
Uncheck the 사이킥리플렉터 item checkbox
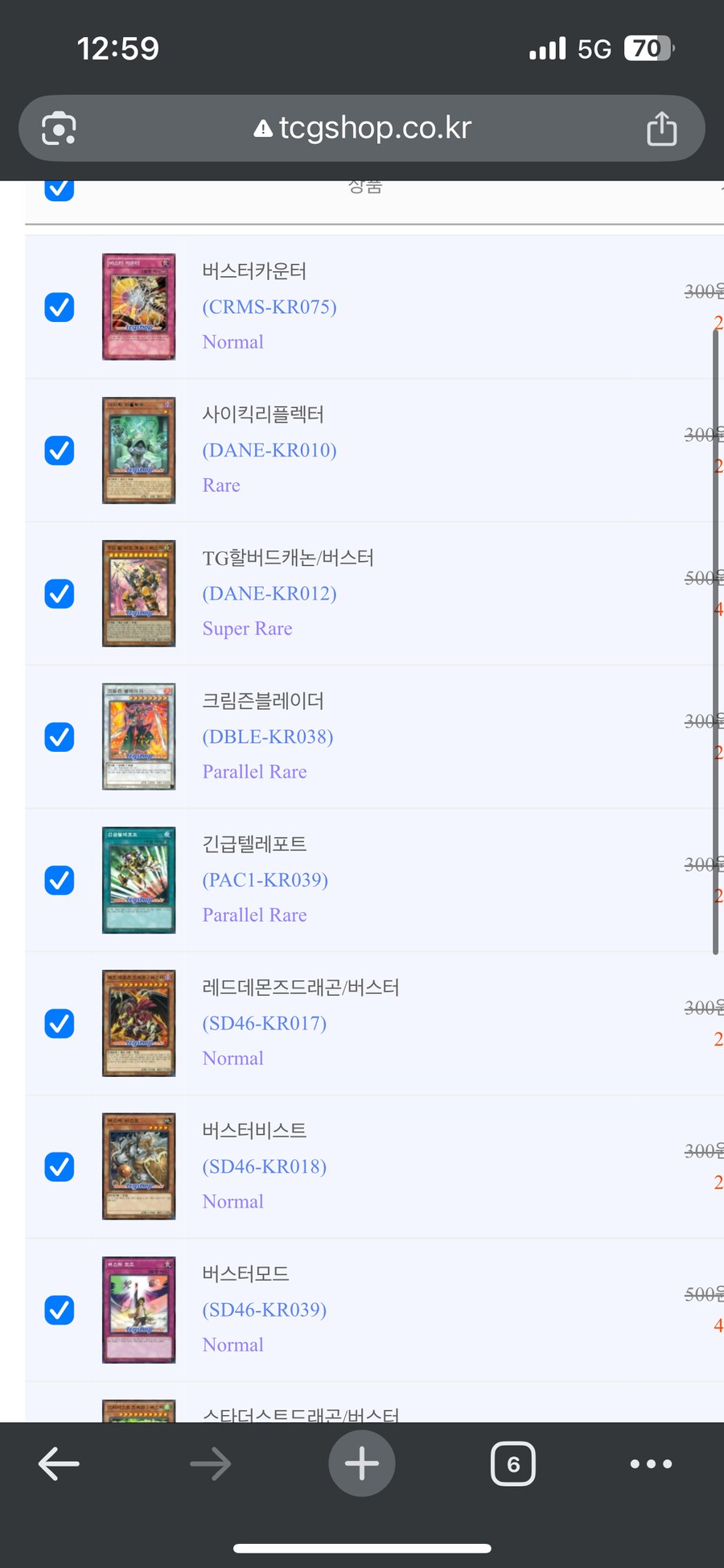(x=60, y=451)
